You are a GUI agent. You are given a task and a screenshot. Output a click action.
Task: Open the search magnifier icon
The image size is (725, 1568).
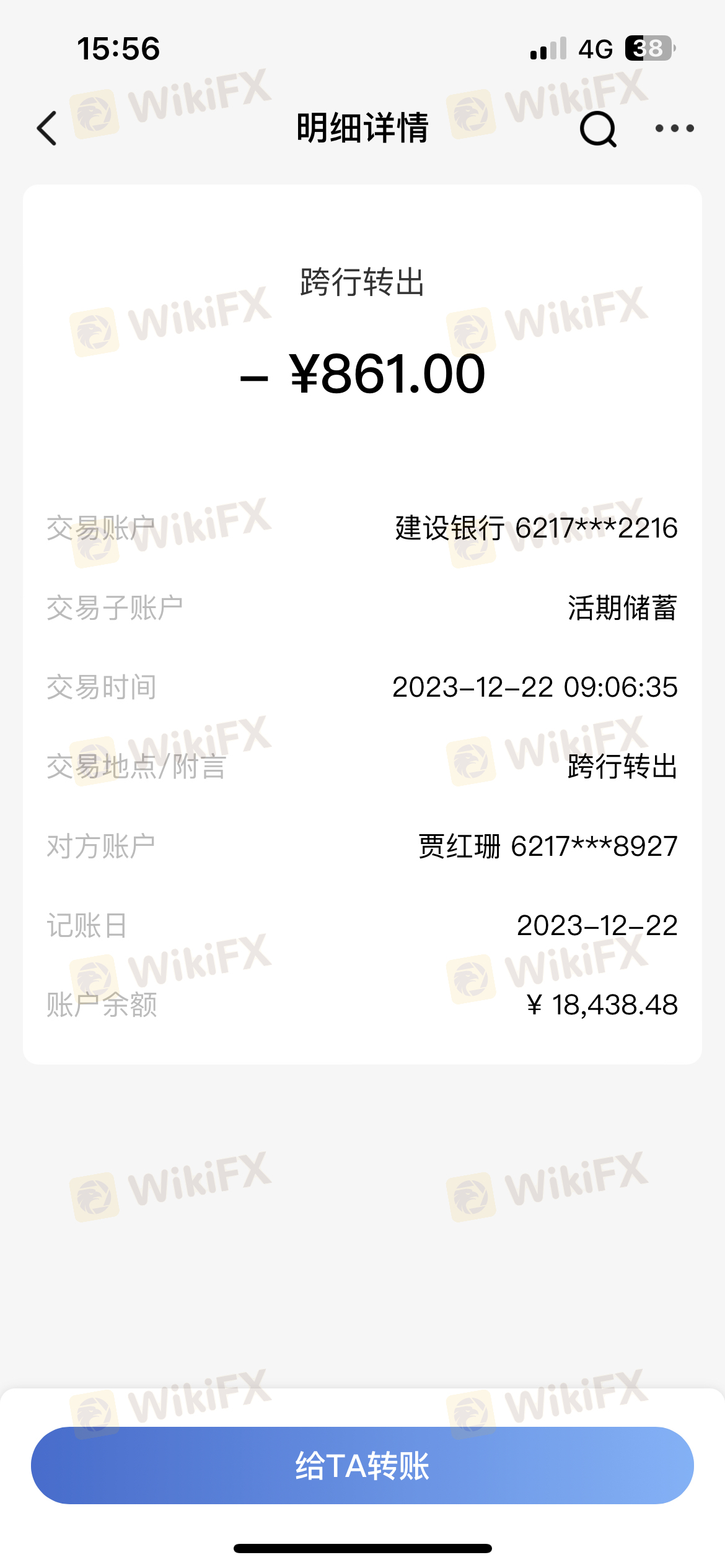[598, 129]
